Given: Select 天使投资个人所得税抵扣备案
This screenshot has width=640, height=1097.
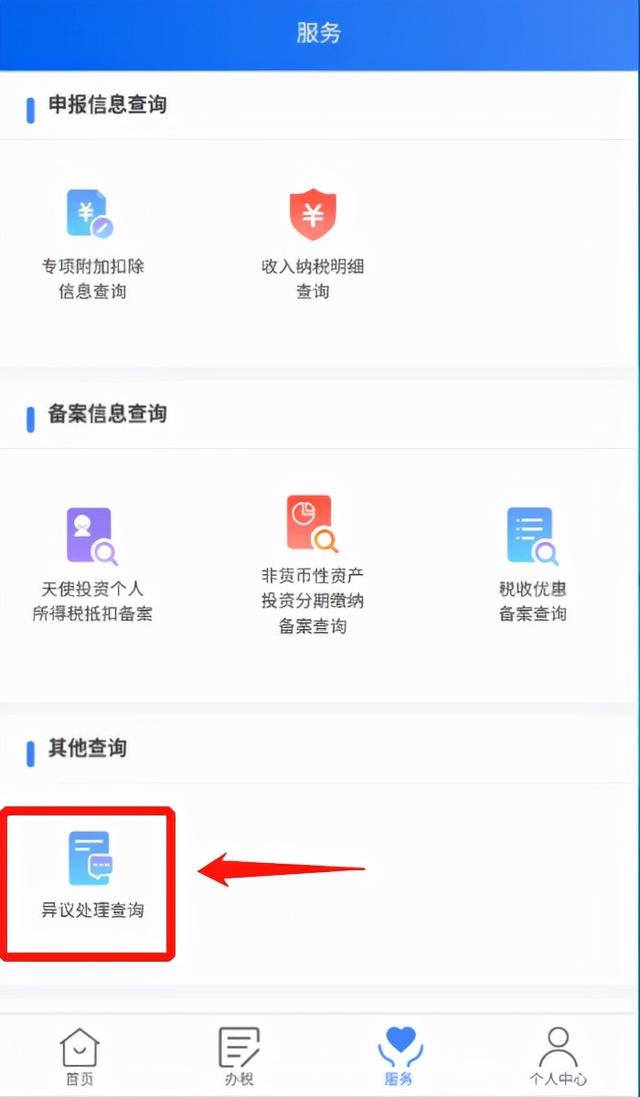Looking at the screenshot, I should pyautogui.click(x=92, y=565).
